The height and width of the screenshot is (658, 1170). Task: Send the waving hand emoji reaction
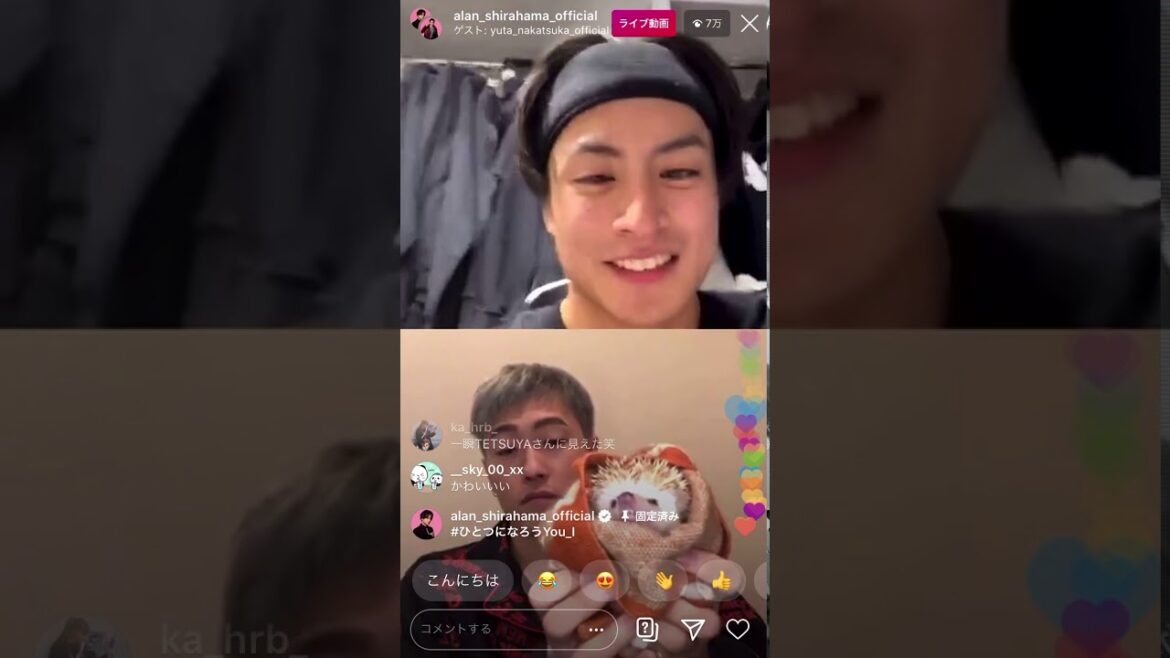[663, 580]
